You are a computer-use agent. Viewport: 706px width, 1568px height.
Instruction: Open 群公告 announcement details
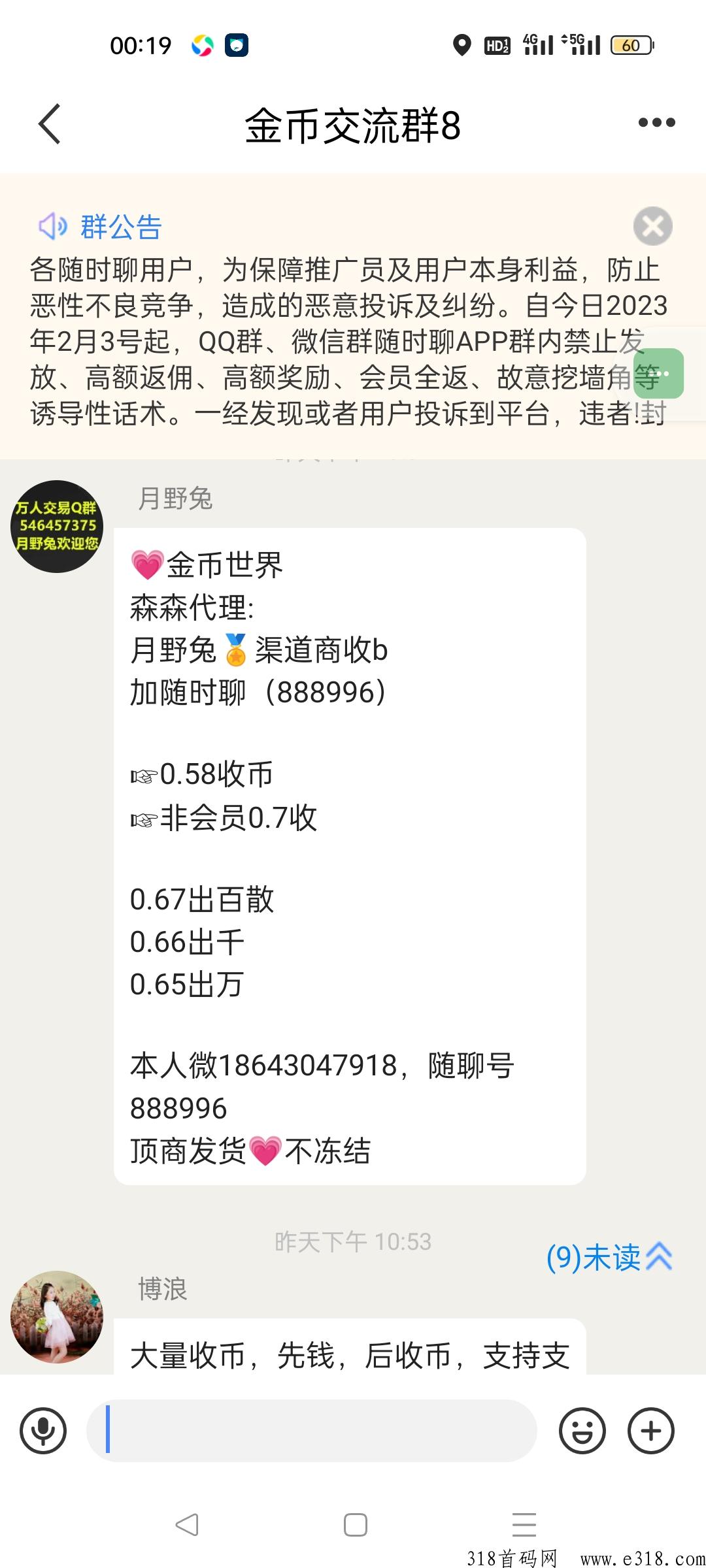click(x=121, y=226)
